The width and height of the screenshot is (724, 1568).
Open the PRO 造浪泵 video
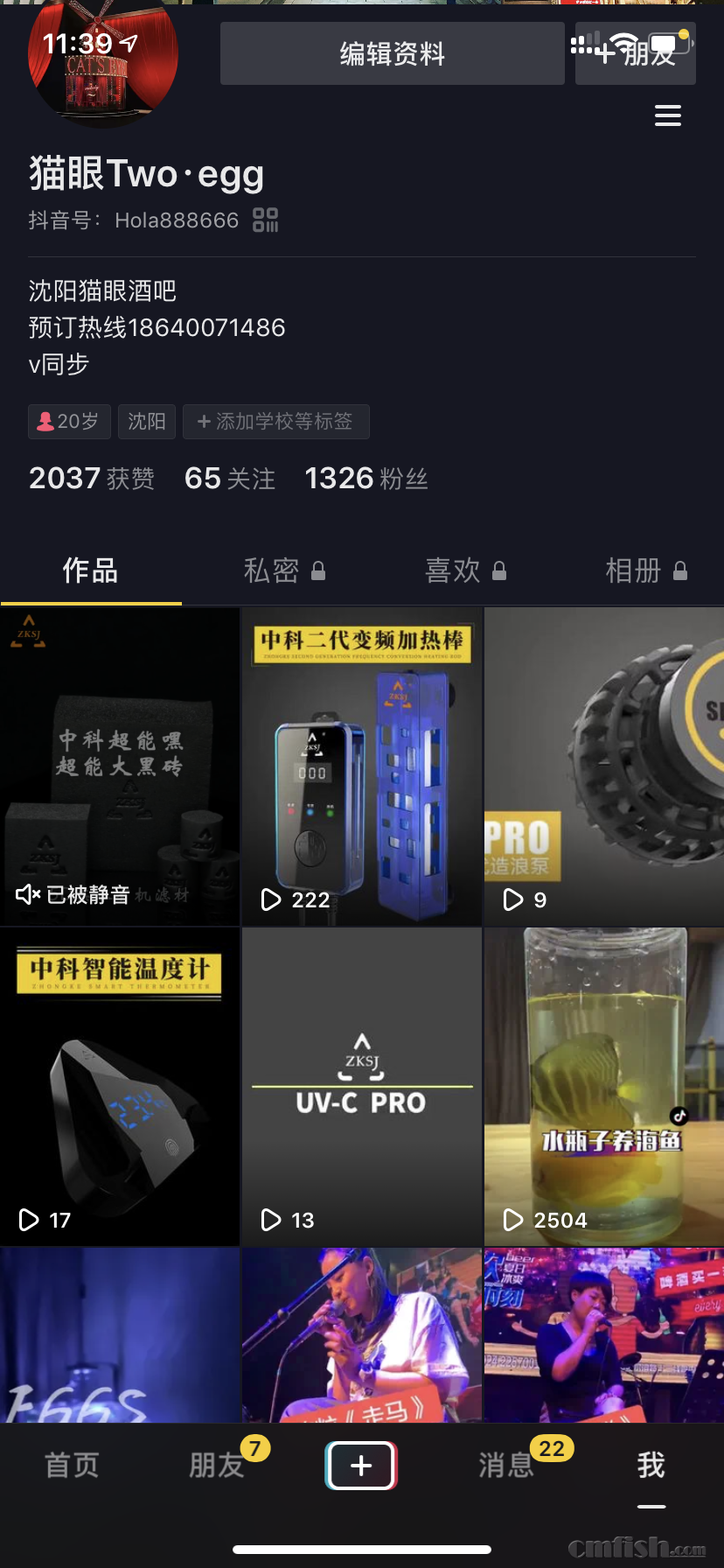click(604, 766)
